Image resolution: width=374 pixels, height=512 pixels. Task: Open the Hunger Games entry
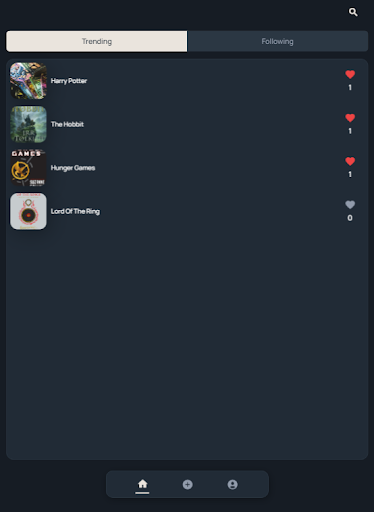(x=187, y=168)
